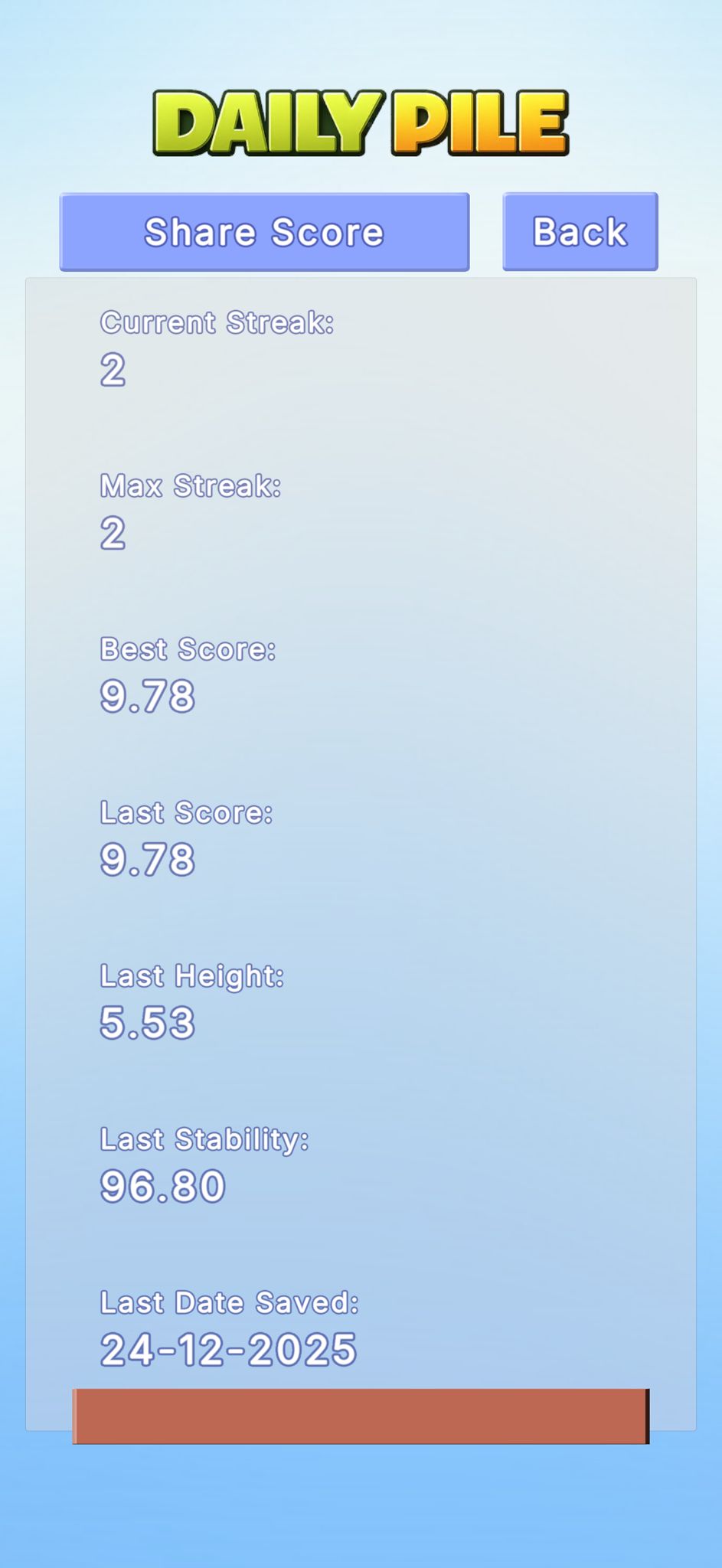The image size is (722, 1568).
Task: Tap the Share Score button
Action: (264, 232)
